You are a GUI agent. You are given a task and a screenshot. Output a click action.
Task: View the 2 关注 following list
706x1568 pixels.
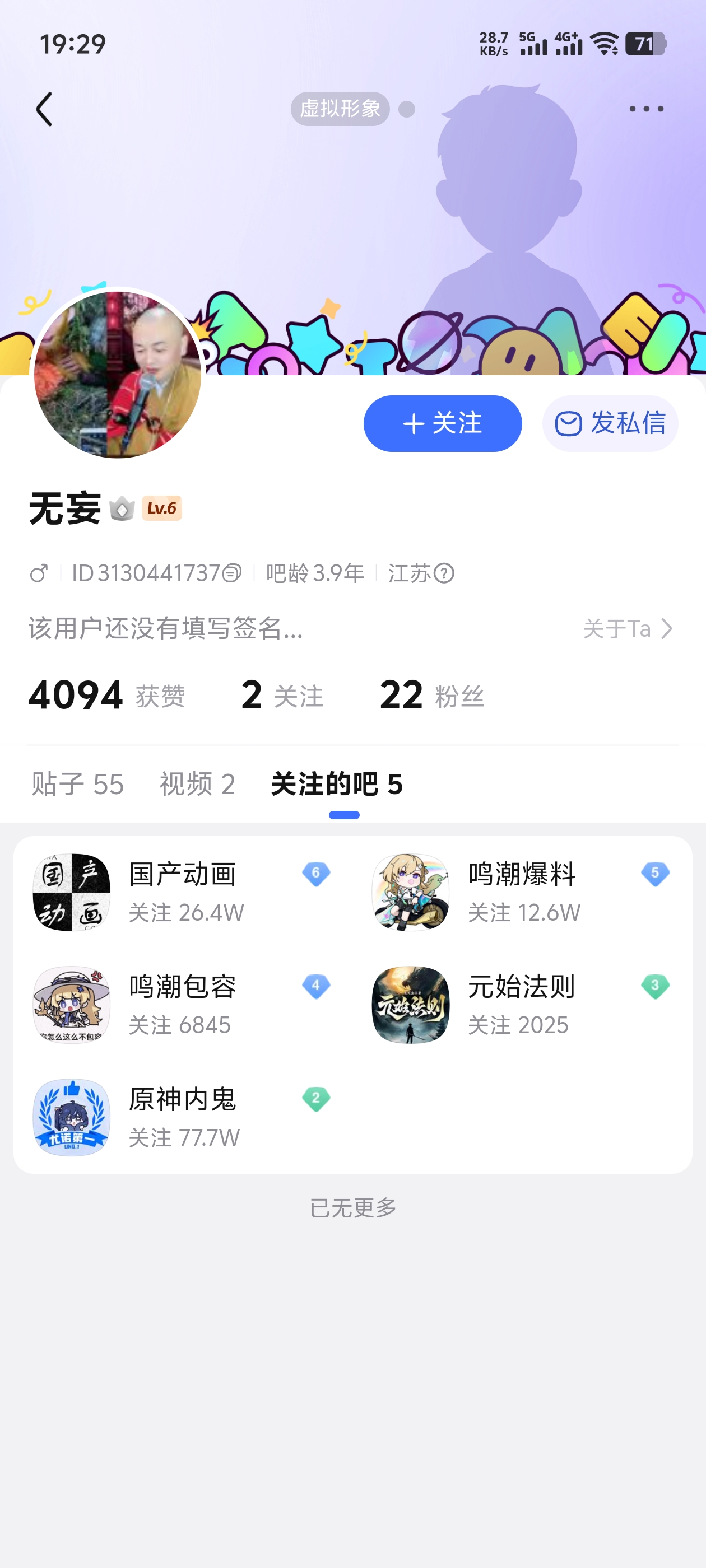282,695
